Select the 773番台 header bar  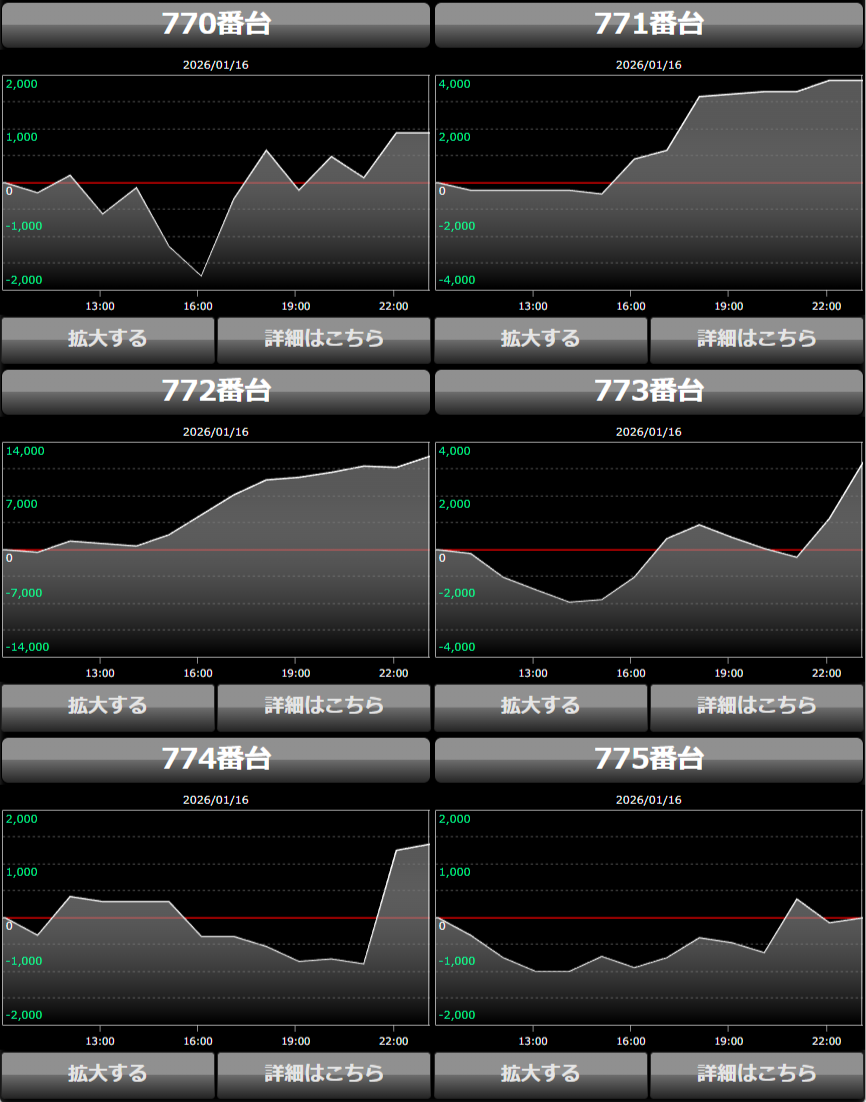click(x=649, y=391)
